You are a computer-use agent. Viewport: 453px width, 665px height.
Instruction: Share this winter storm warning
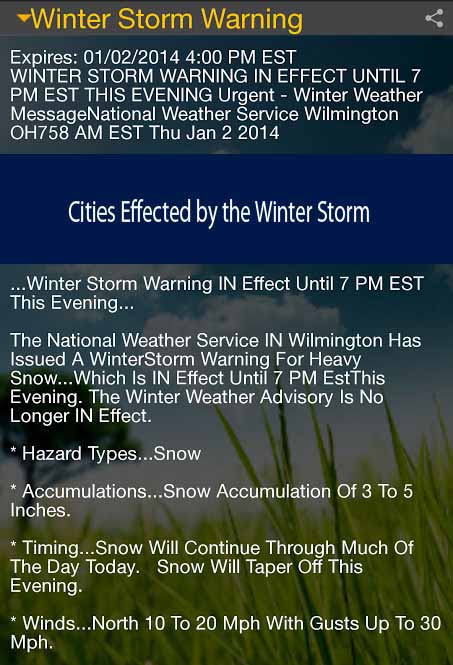pyautogui.click(x=434, y=19)
